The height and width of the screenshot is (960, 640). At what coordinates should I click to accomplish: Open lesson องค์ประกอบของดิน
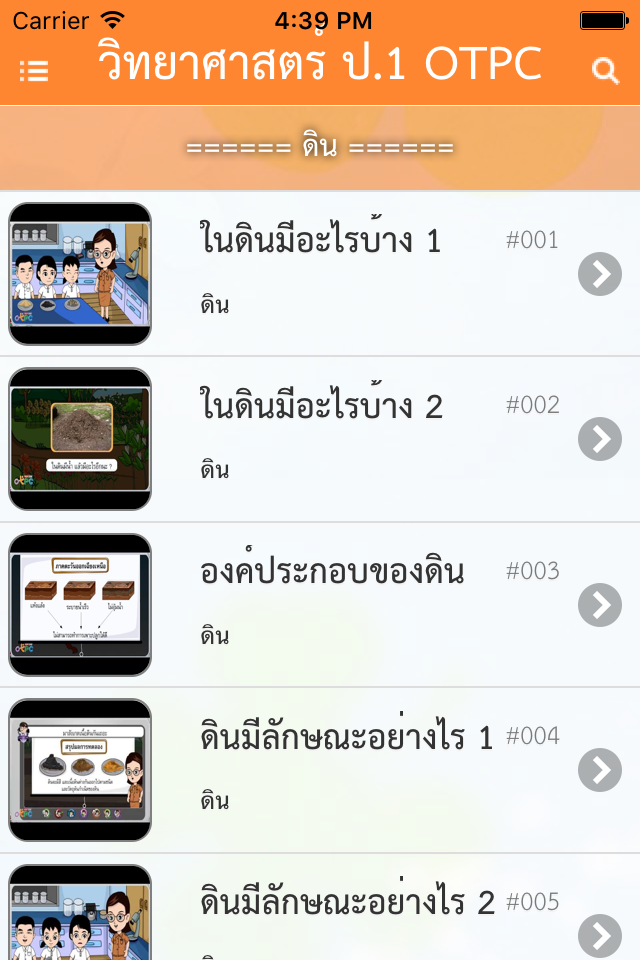pyautogui.click(x=332, y=572)
